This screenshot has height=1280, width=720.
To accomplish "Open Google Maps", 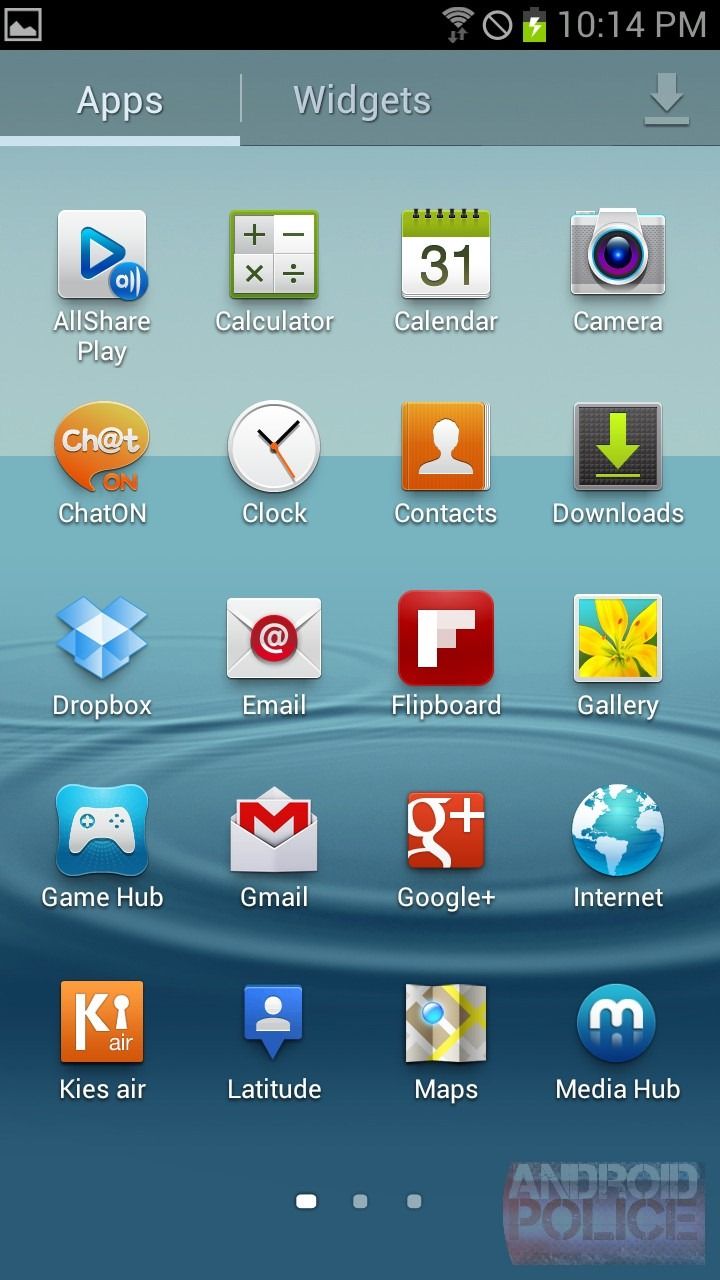I will click(x=446, y=1021).
